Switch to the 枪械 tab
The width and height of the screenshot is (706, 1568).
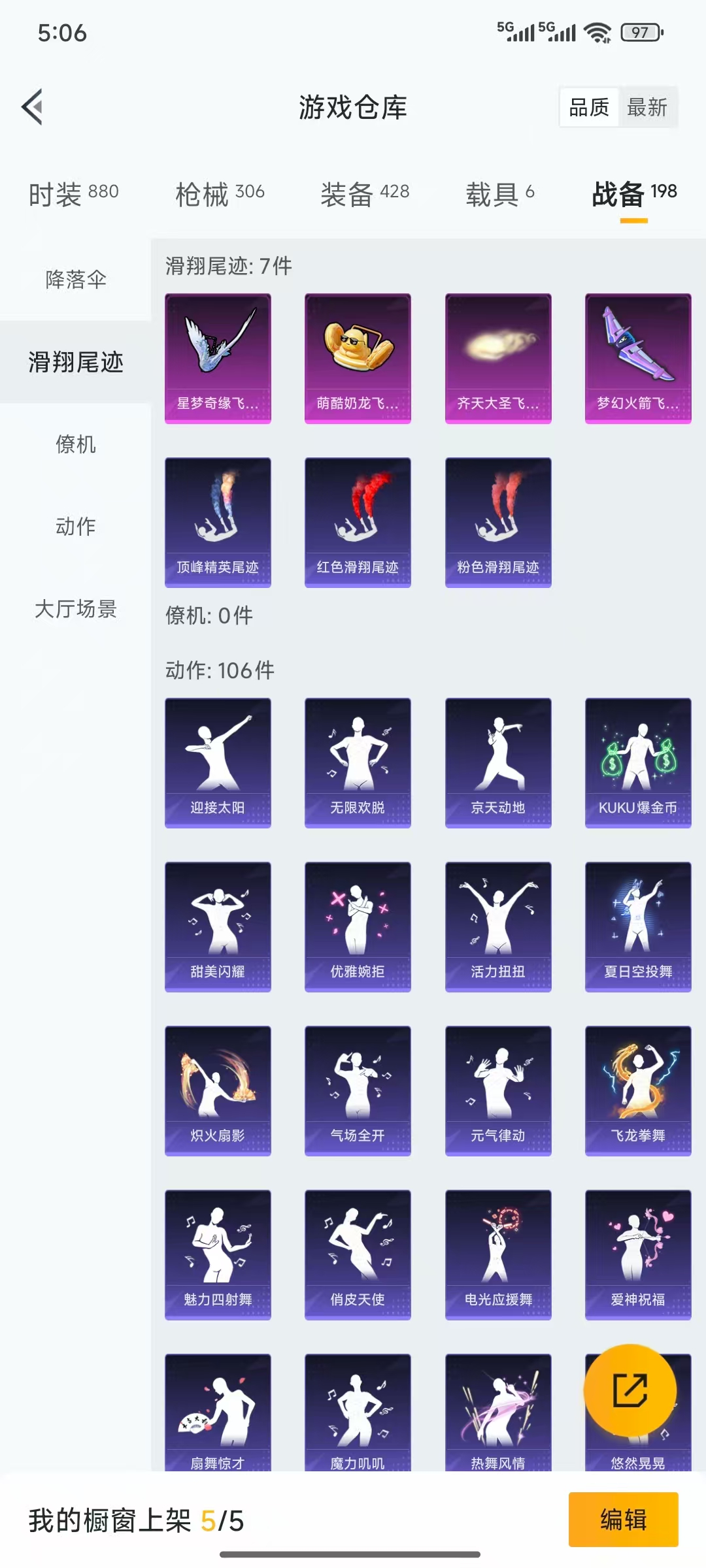point(220,193)
